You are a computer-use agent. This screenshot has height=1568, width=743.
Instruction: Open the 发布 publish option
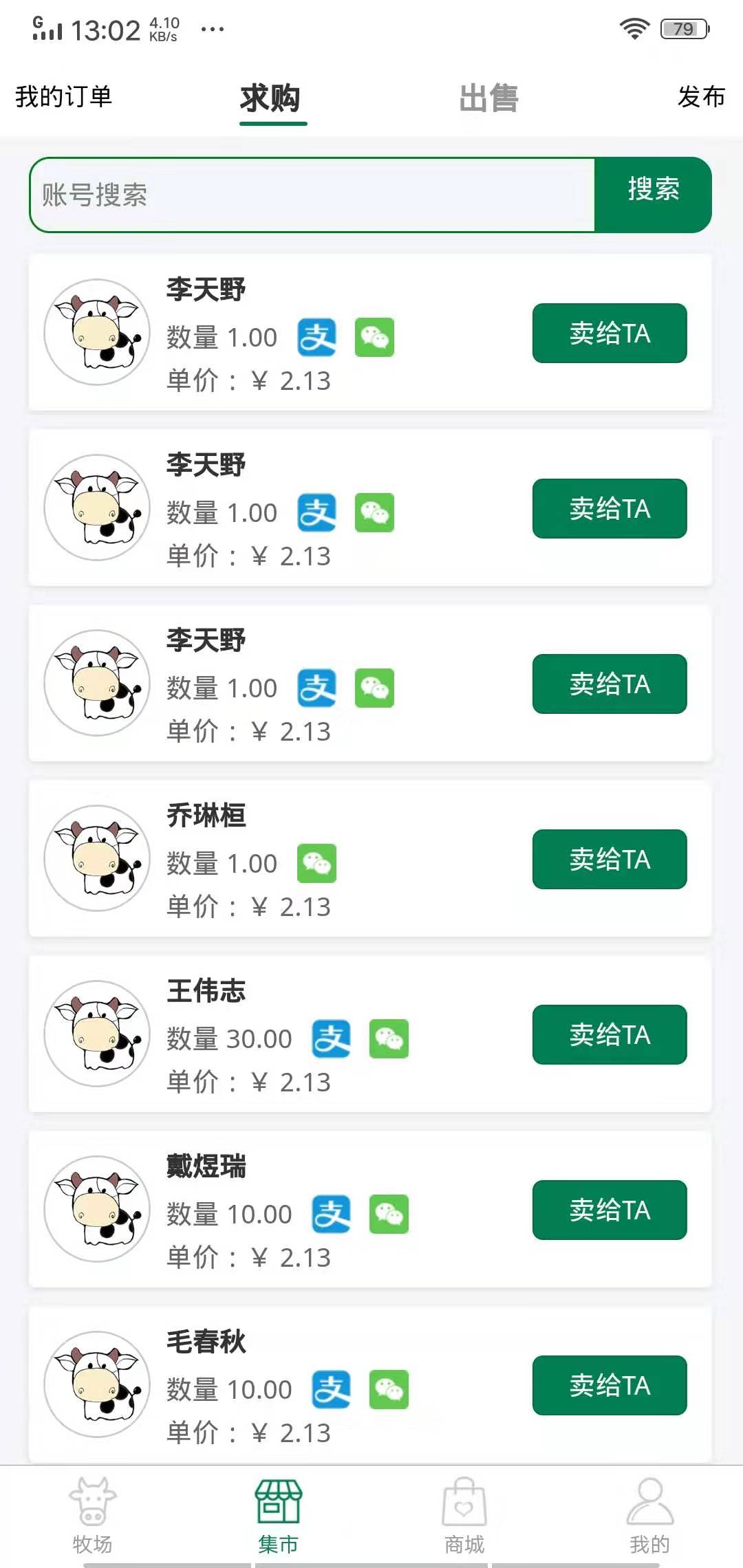pos(701,98)
